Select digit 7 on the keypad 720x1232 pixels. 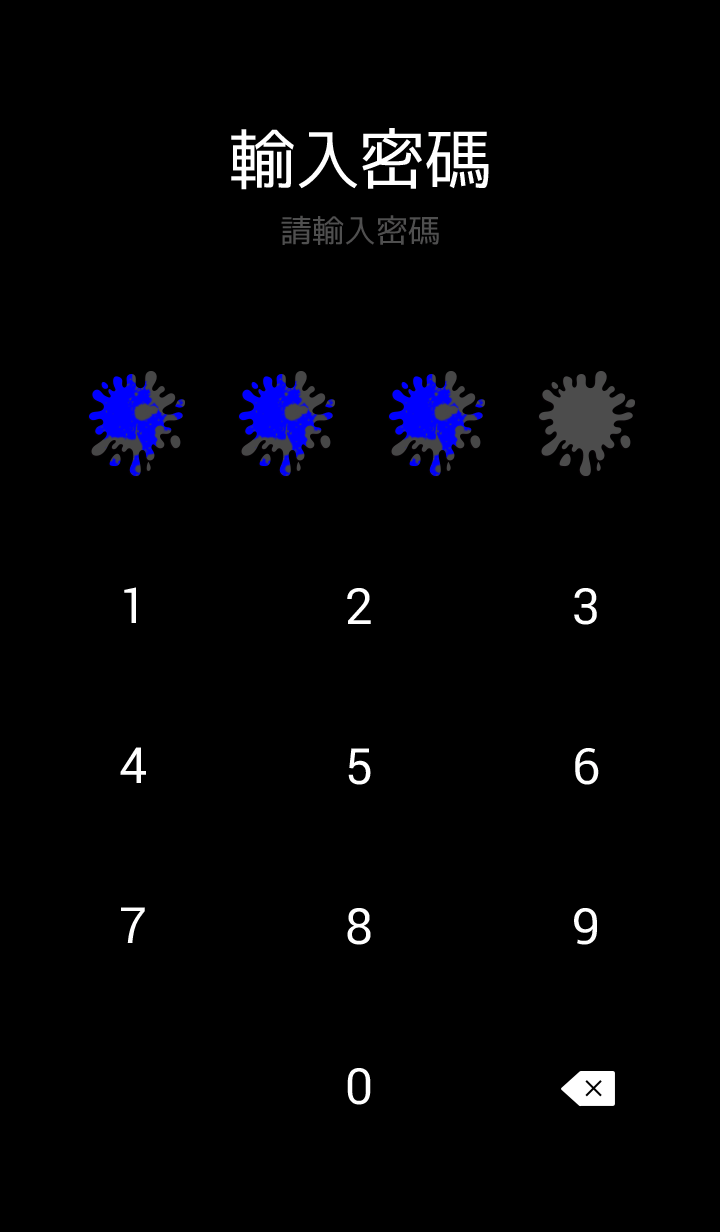[133, 927]
